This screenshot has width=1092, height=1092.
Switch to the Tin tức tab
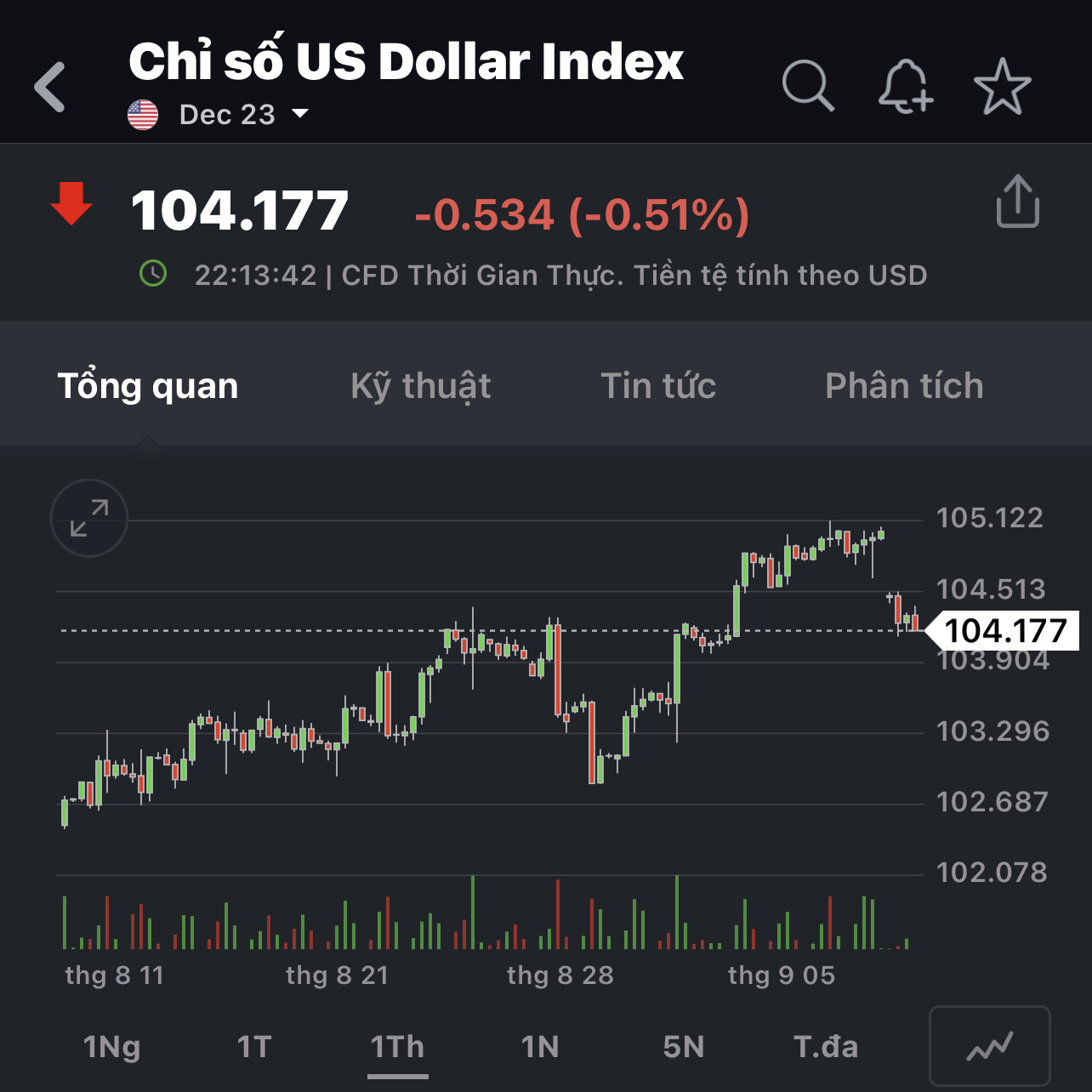click(658, 385)
